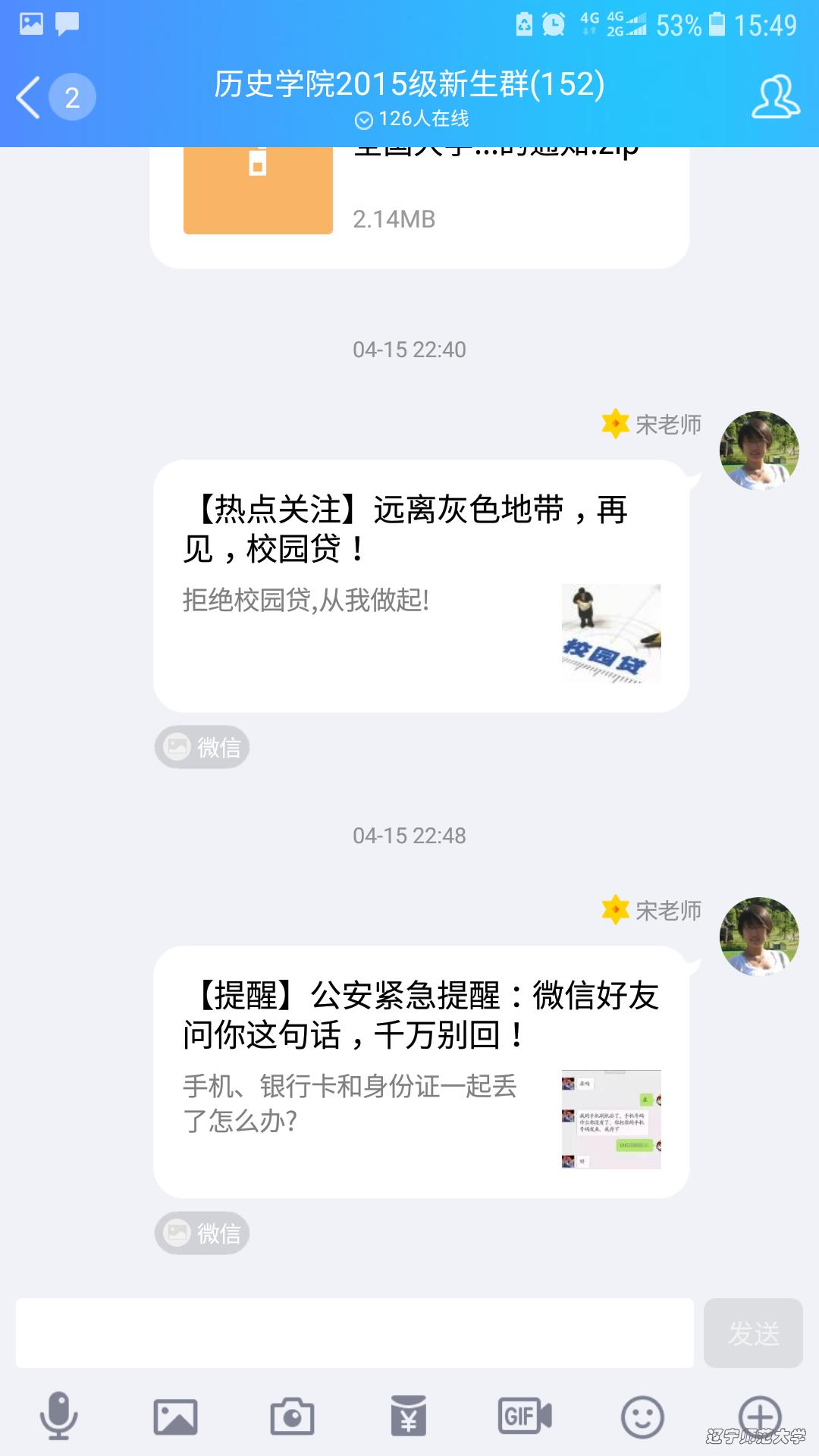Tap the 微信 source tag under 校园贷 card

[x=202, y=748]
